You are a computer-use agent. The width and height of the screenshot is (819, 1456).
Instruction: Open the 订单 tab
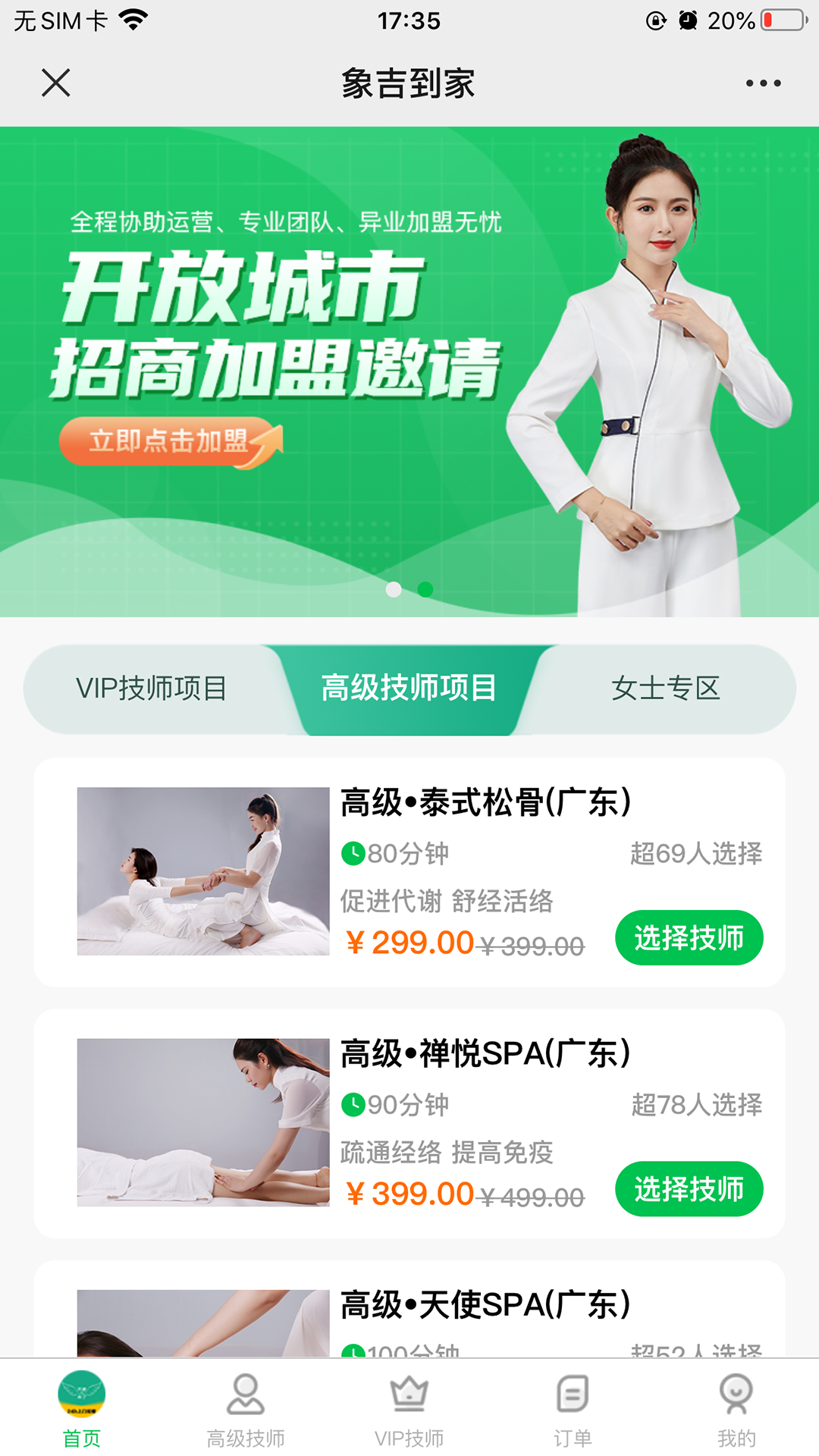click(x=573, y=1409)
